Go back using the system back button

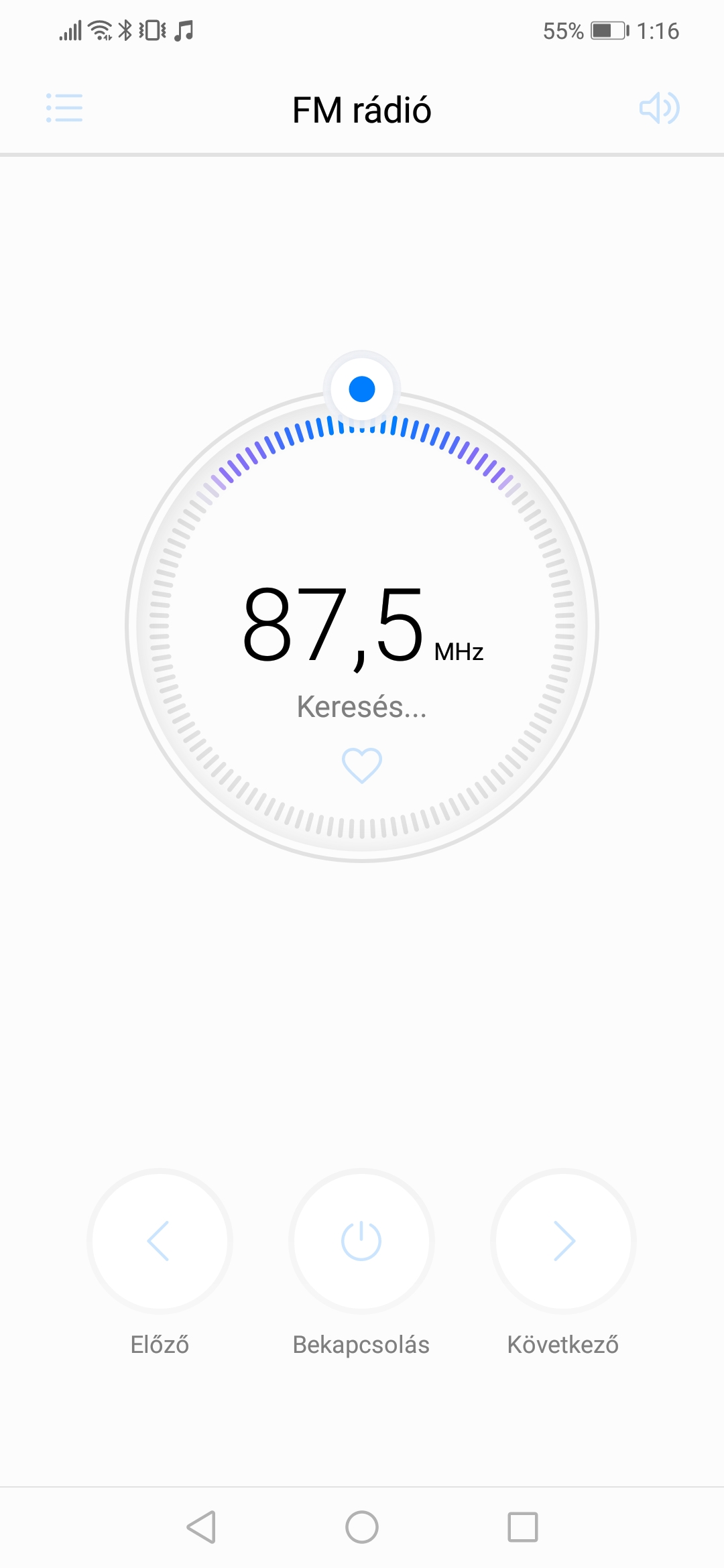tap(201, 1527)
